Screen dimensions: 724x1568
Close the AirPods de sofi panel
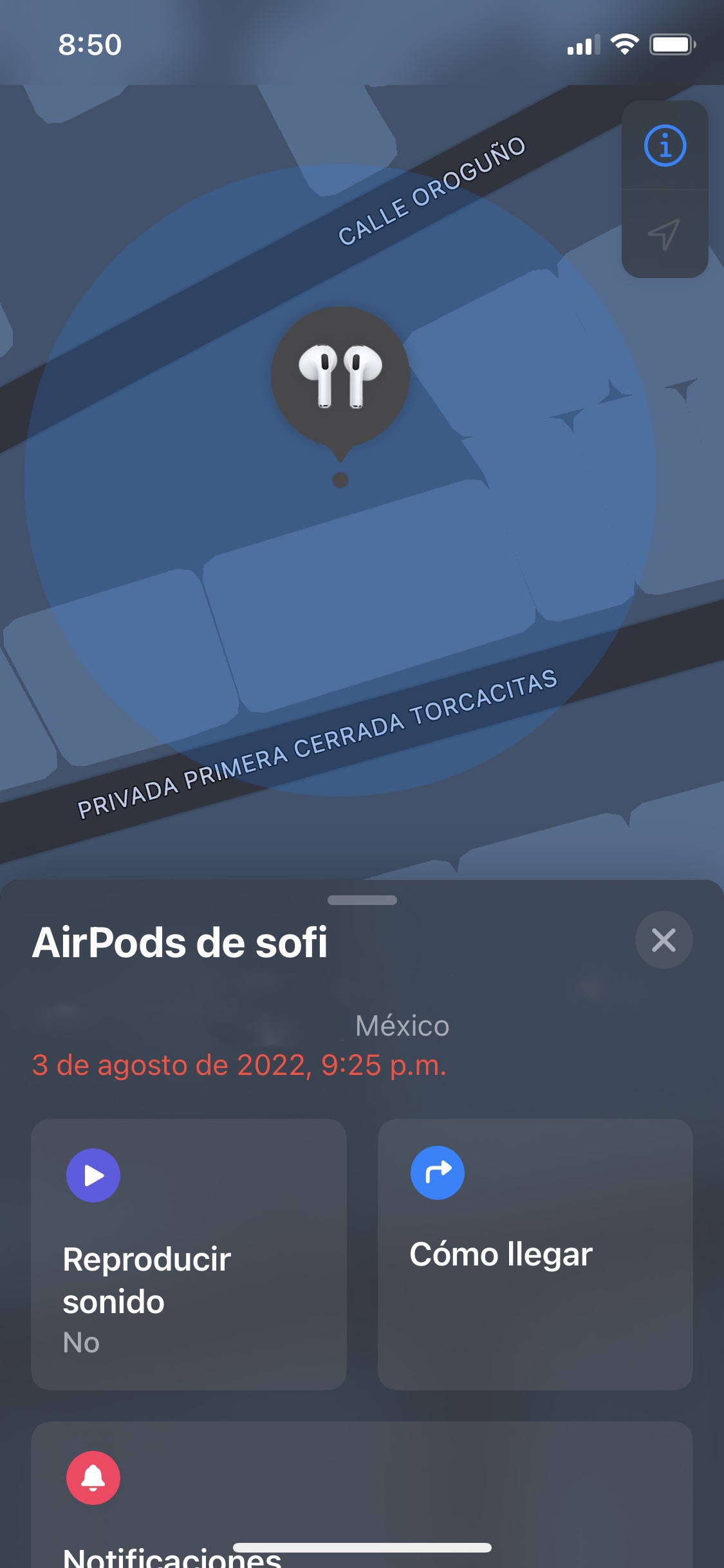[x=664, y=940]
